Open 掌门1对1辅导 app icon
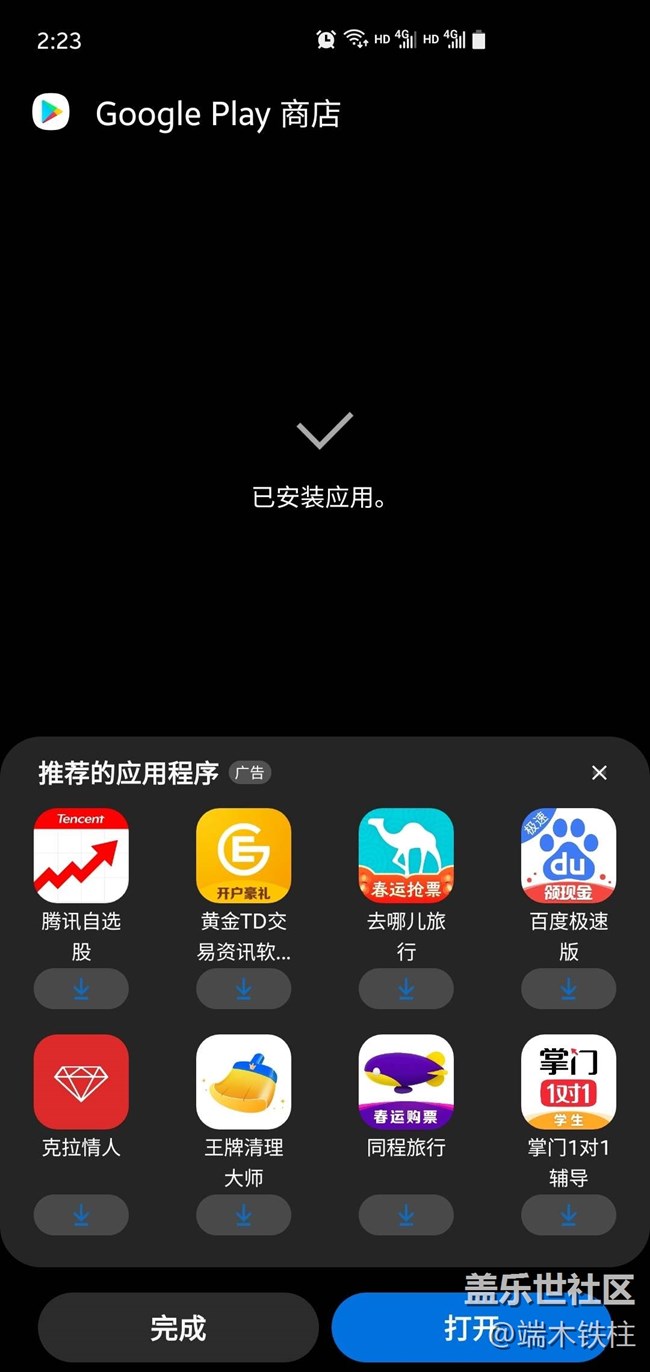Screen dimensions: 650x1372 (568, 1082)
